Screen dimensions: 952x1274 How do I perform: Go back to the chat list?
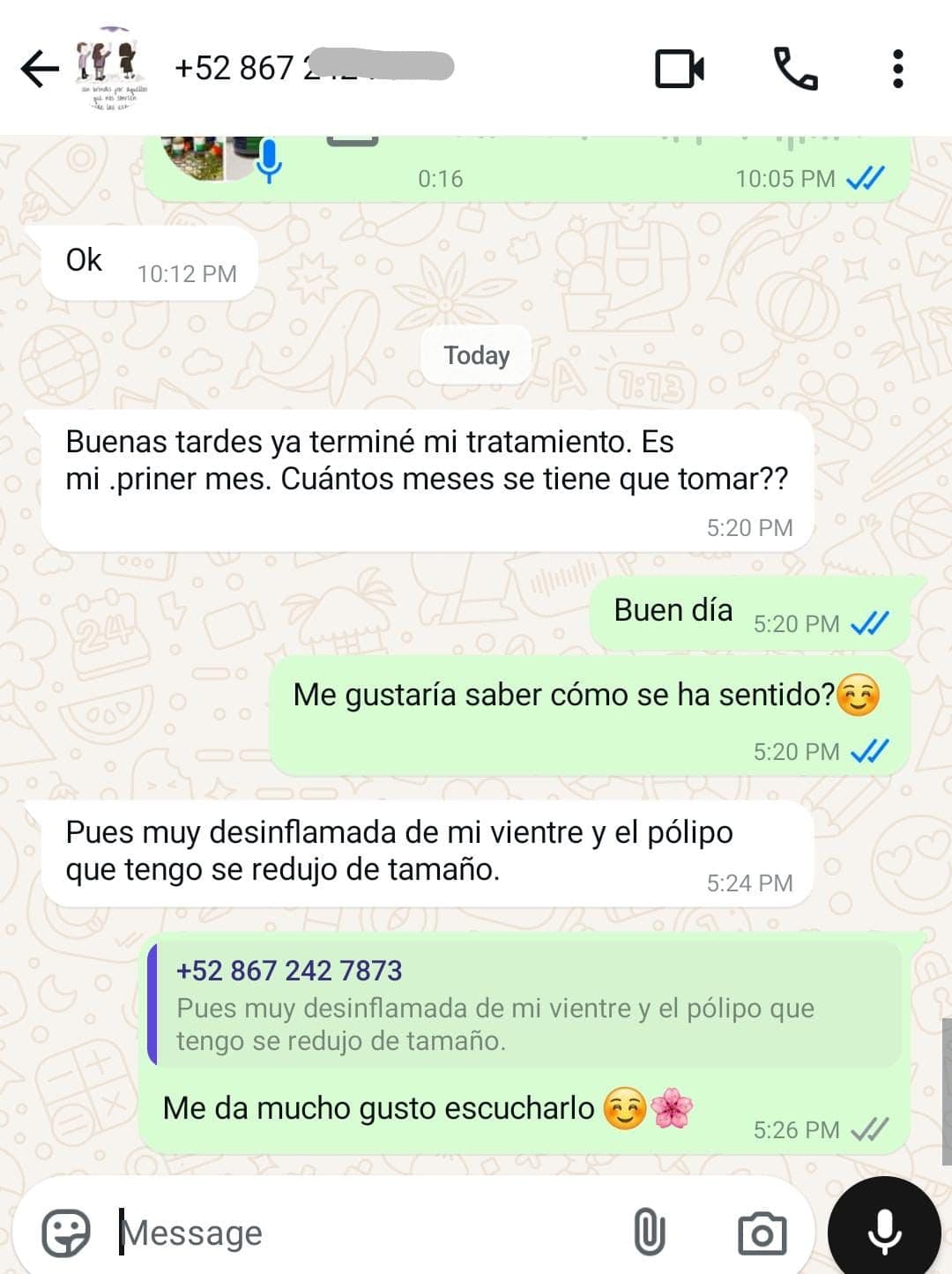(37, 66)
